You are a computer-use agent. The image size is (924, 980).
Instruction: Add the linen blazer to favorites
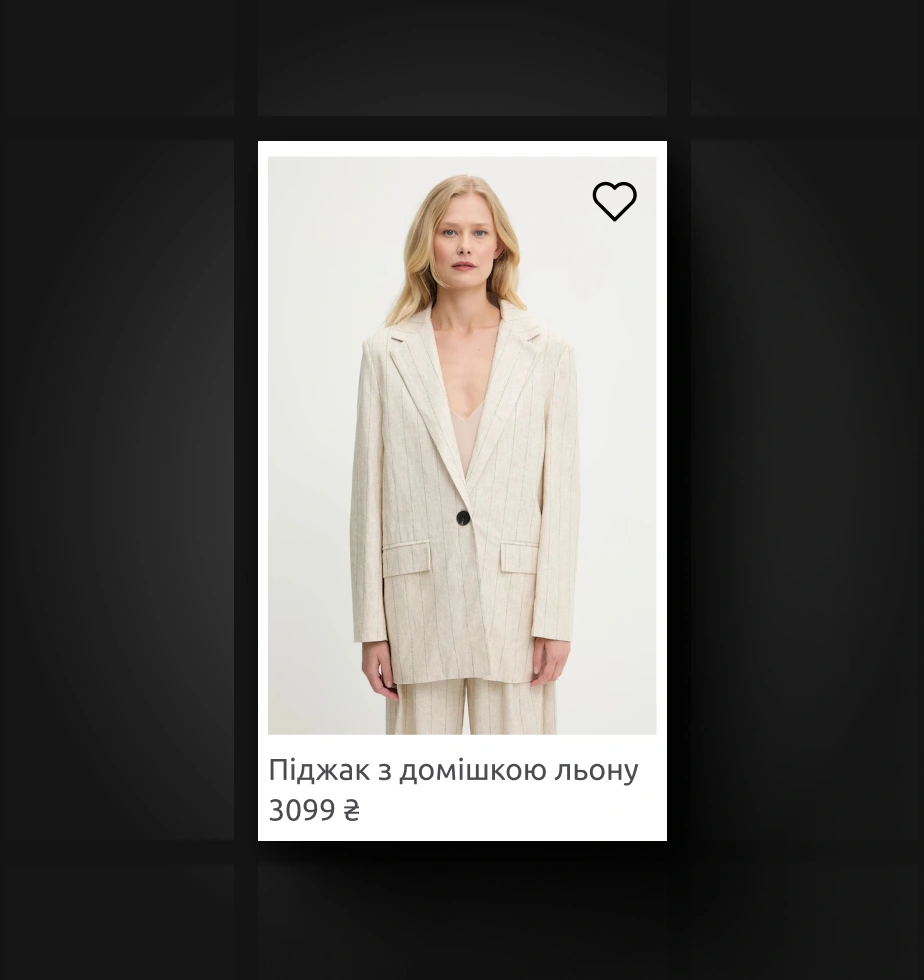point(614,201)
